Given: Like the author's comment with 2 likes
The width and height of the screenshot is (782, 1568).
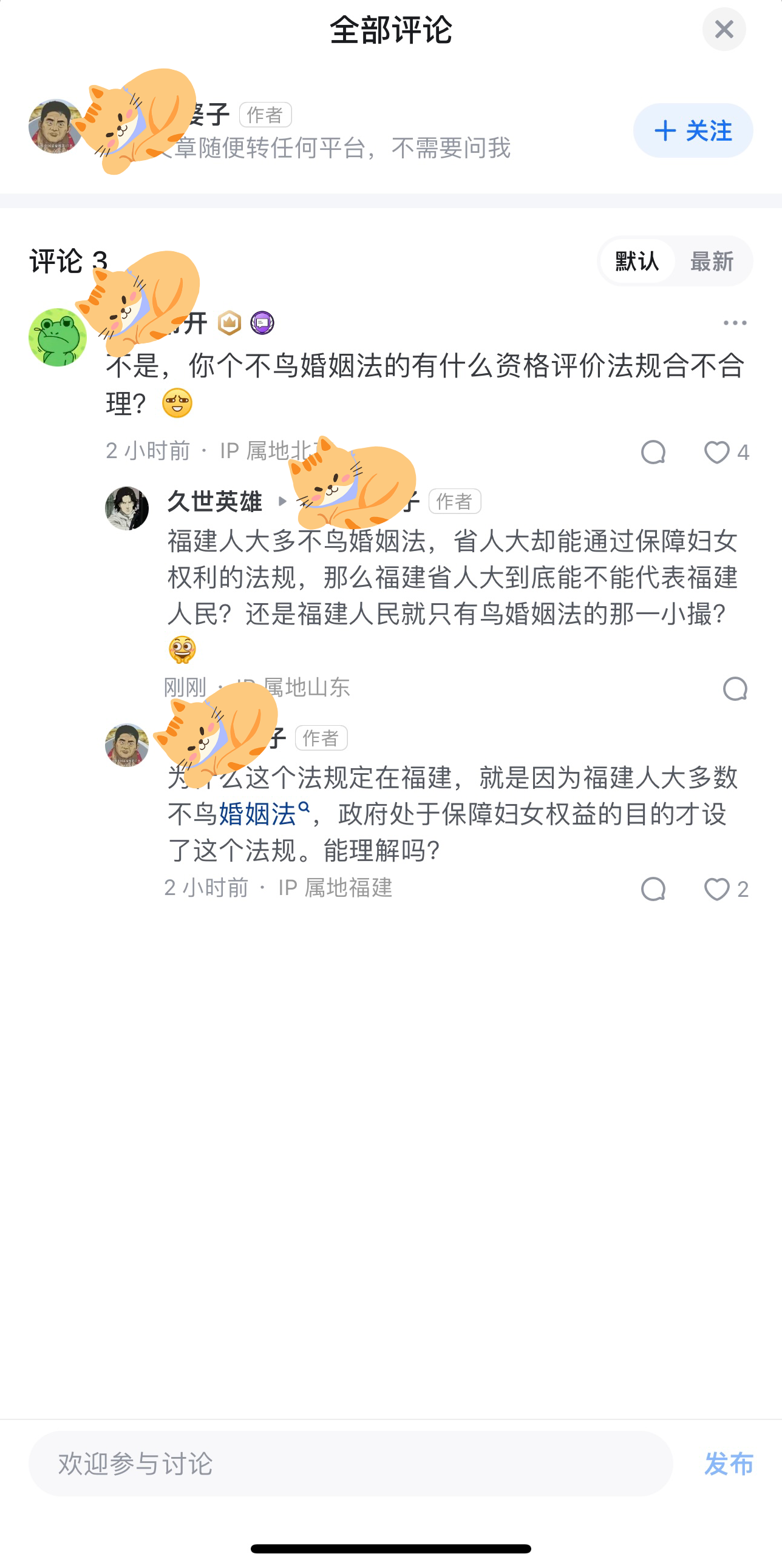Looking at the screenshot, I should click(717, 890).
